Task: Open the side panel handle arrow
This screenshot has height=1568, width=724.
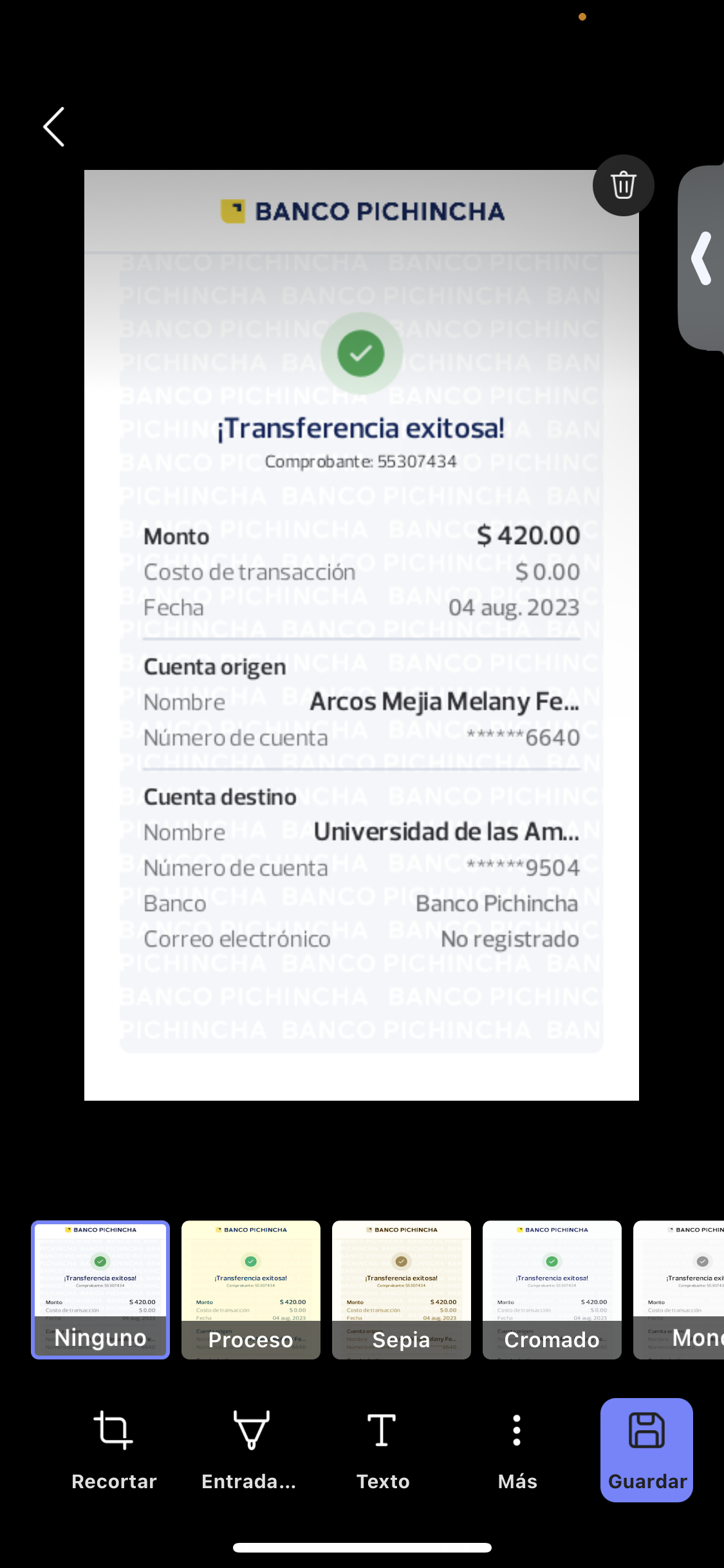Action: click(x=701, y=258)
